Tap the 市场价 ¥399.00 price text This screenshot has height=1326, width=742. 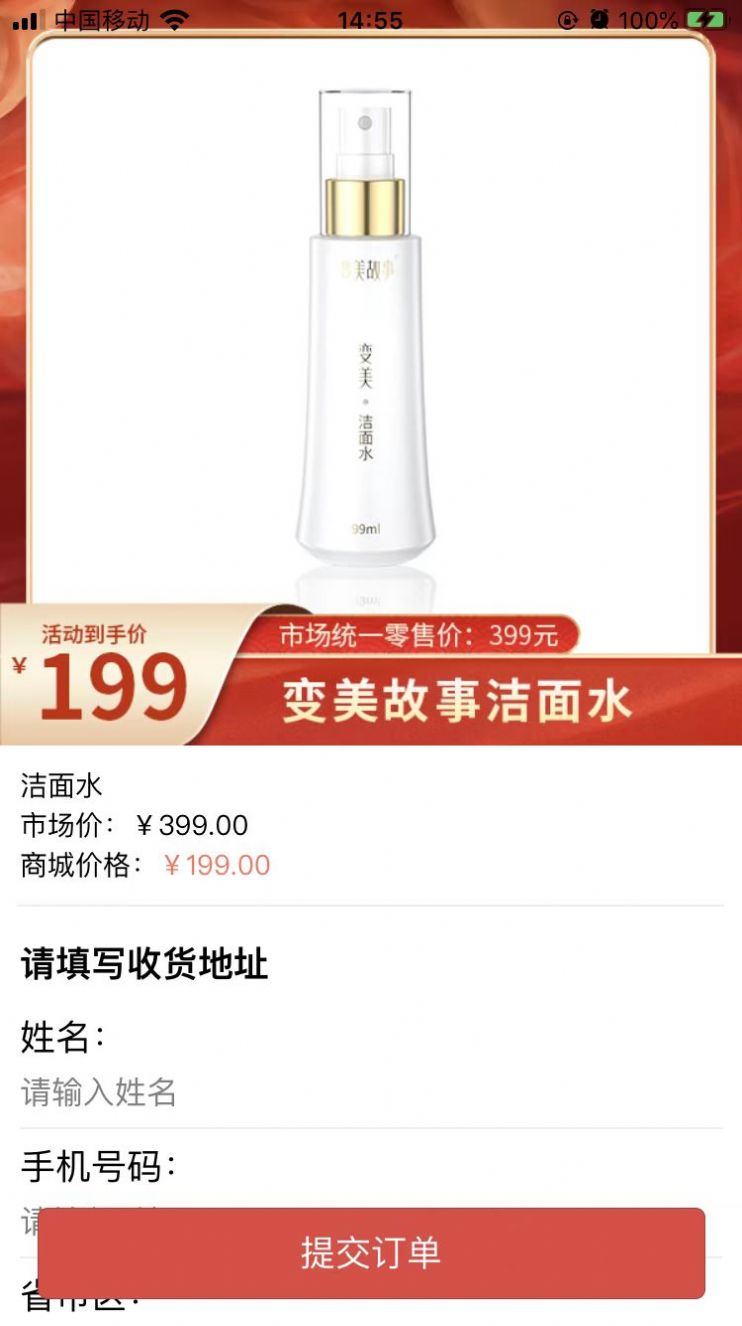click(130, 826)
